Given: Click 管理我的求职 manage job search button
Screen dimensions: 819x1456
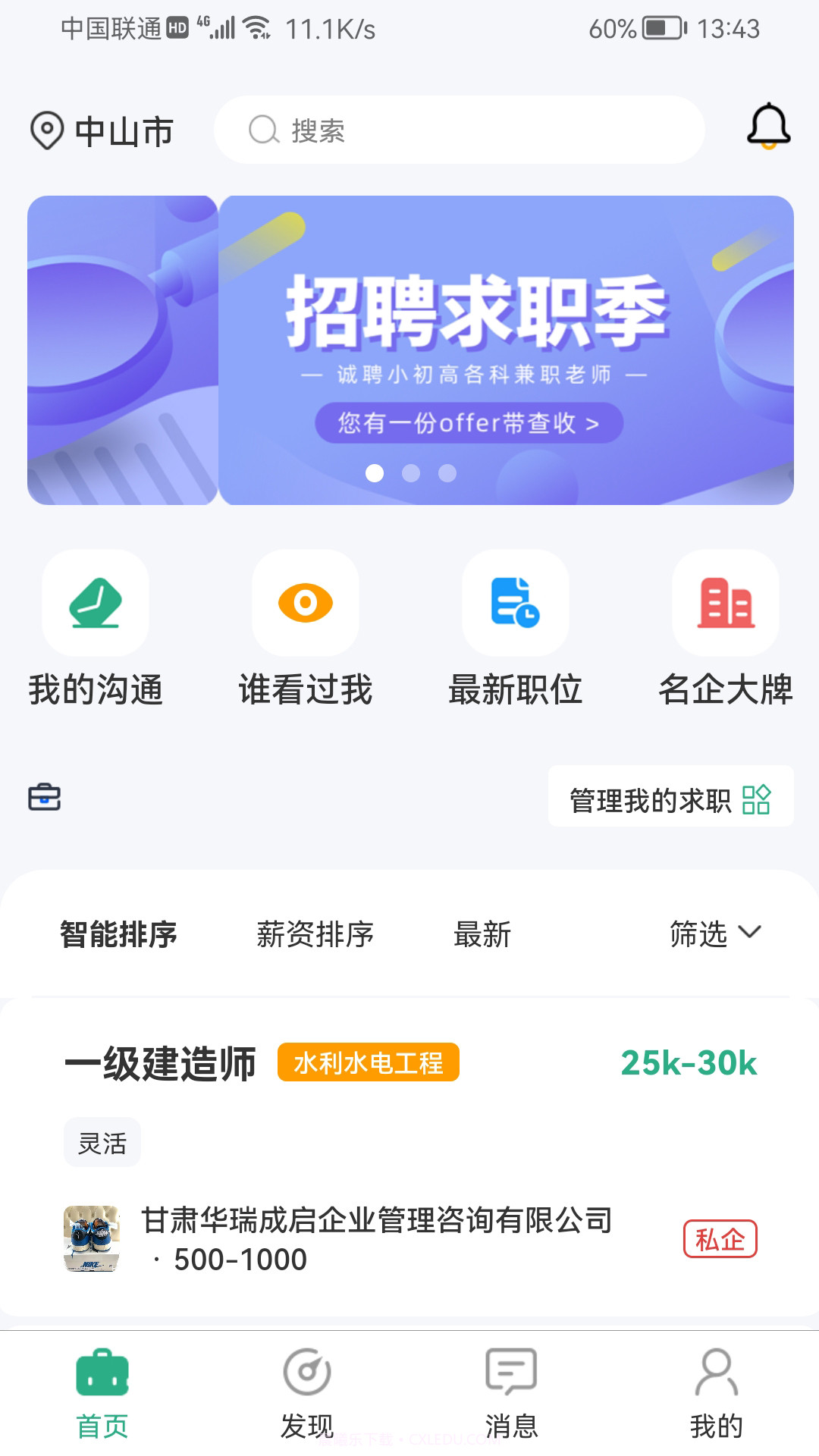Looking at the screenshot, I should tap(670, 796).
